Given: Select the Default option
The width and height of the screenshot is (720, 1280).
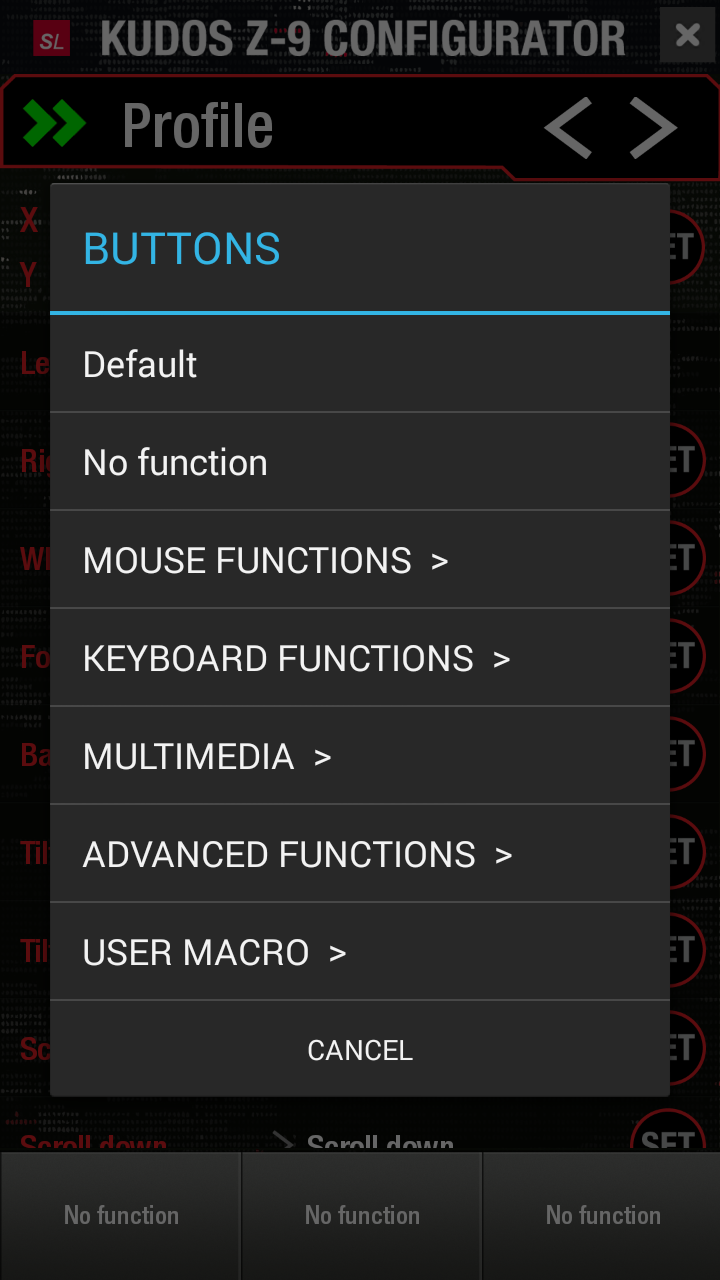Looking at the screenshot, I should tap(360, 364).
